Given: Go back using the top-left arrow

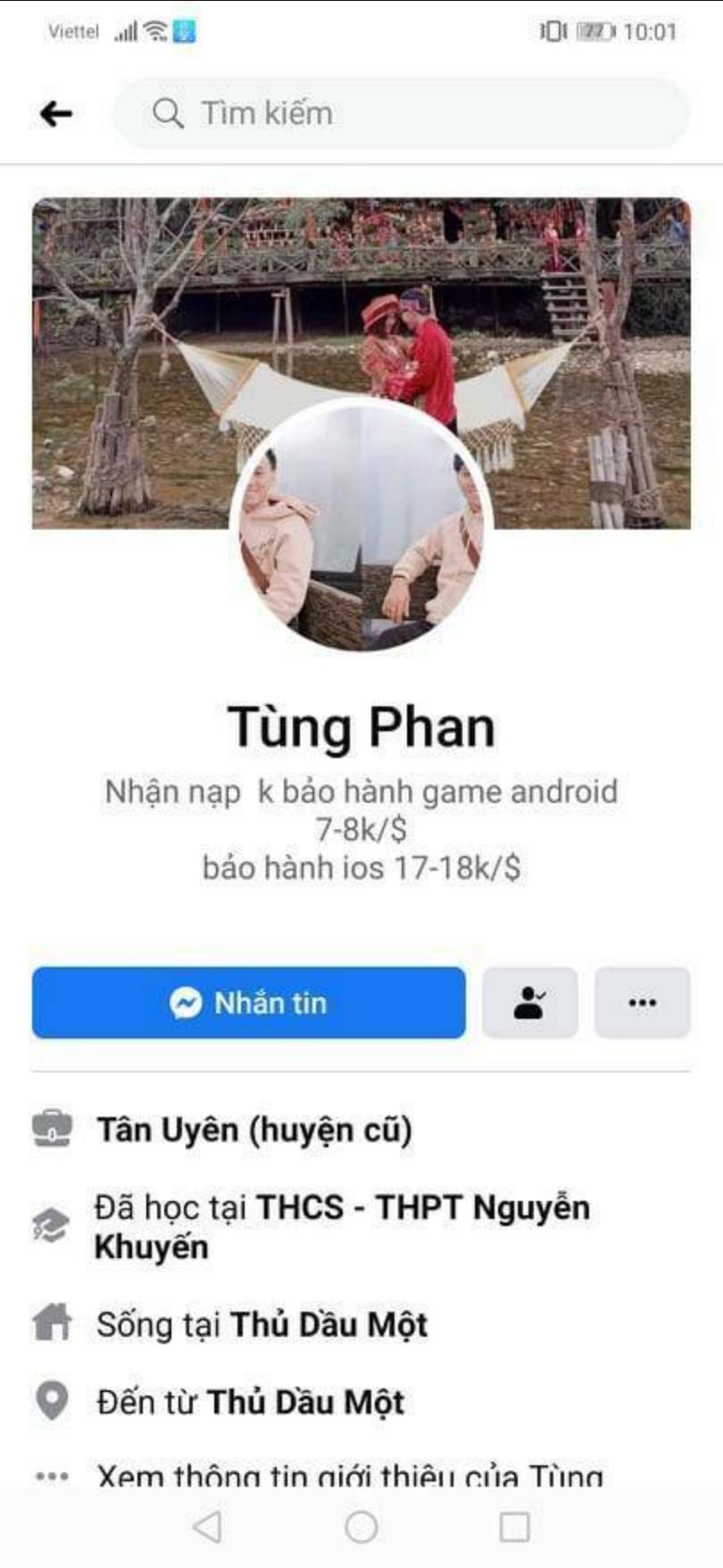Looking at the screenshot, I should 55,113.
